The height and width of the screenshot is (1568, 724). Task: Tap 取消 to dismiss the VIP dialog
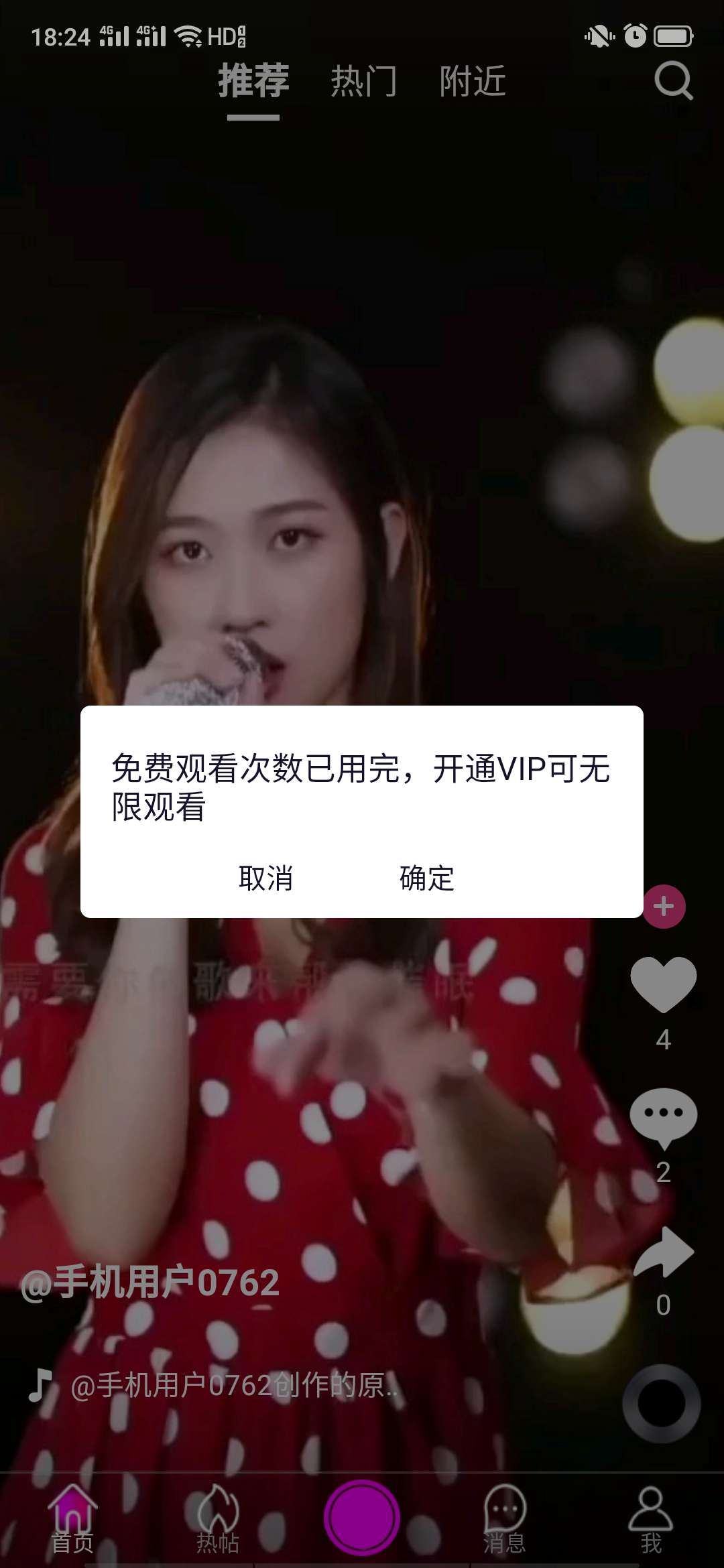pyautogui.click(x=266, y=878)
